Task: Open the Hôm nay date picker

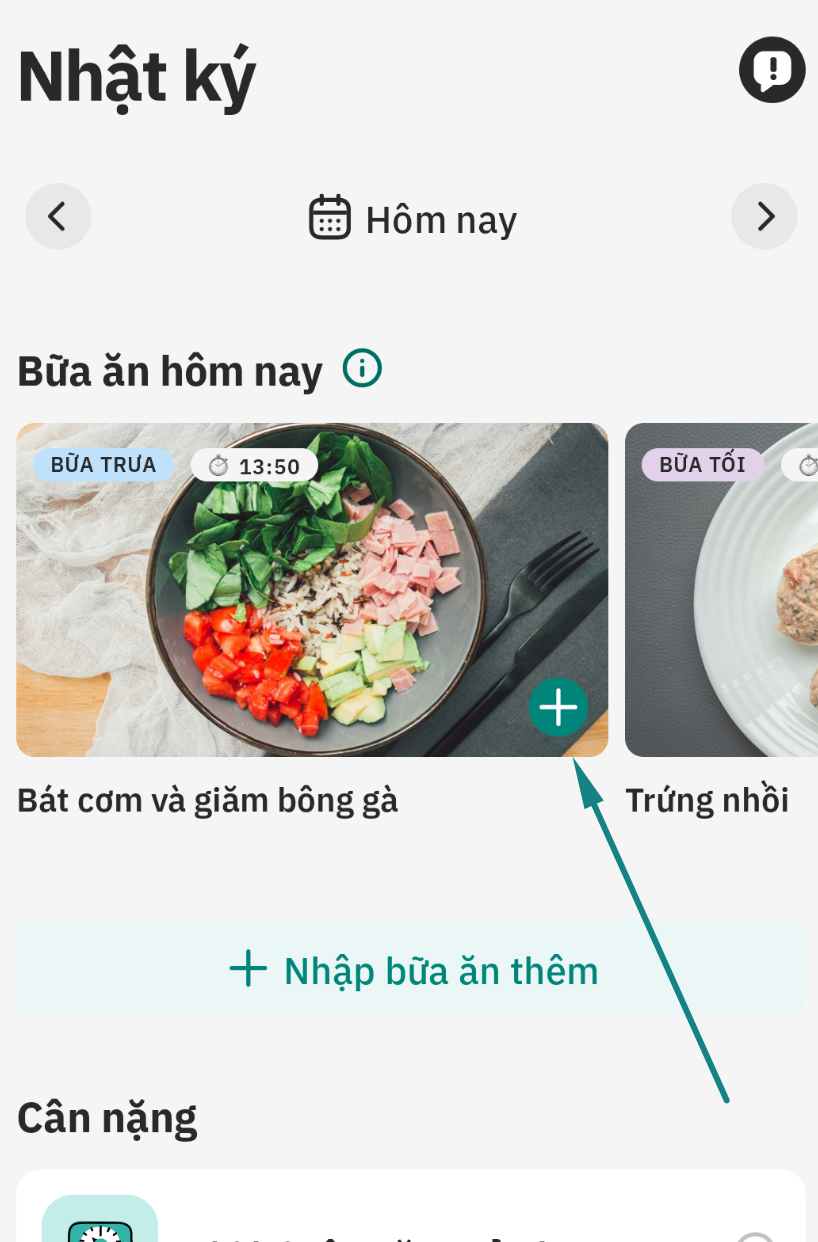Action: 412,219
